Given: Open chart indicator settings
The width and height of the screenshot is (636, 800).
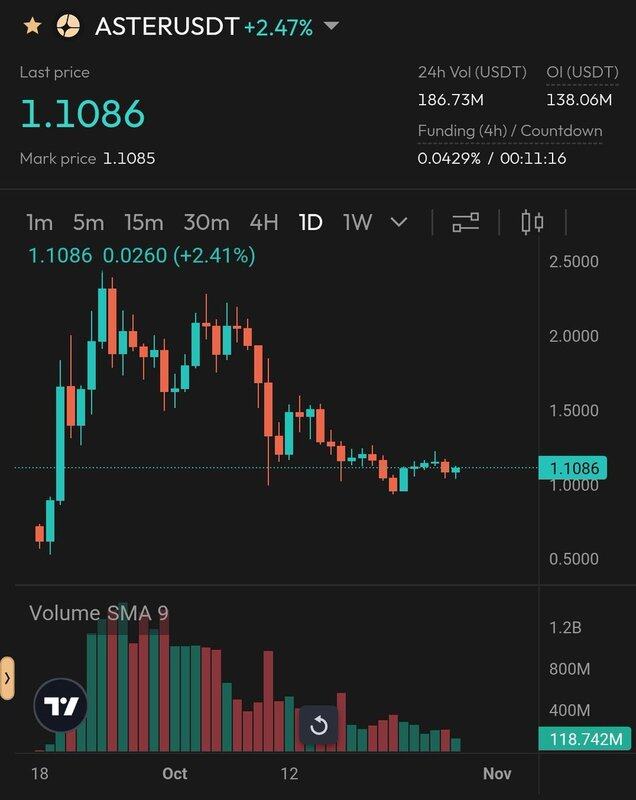Looking at the screenshot, I should 466,222.
